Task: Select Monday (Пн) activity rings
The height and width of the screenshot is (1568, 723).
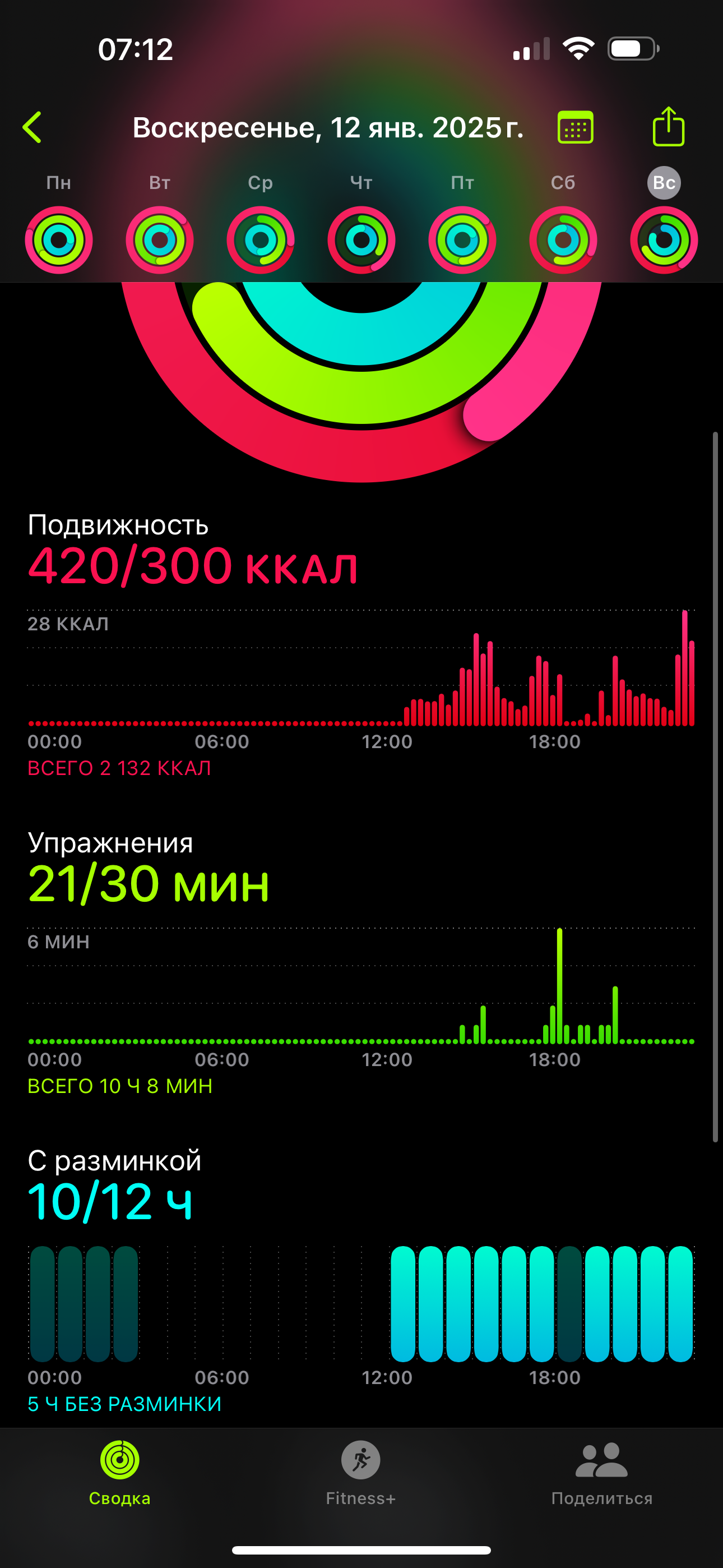Action: point(59,240)
